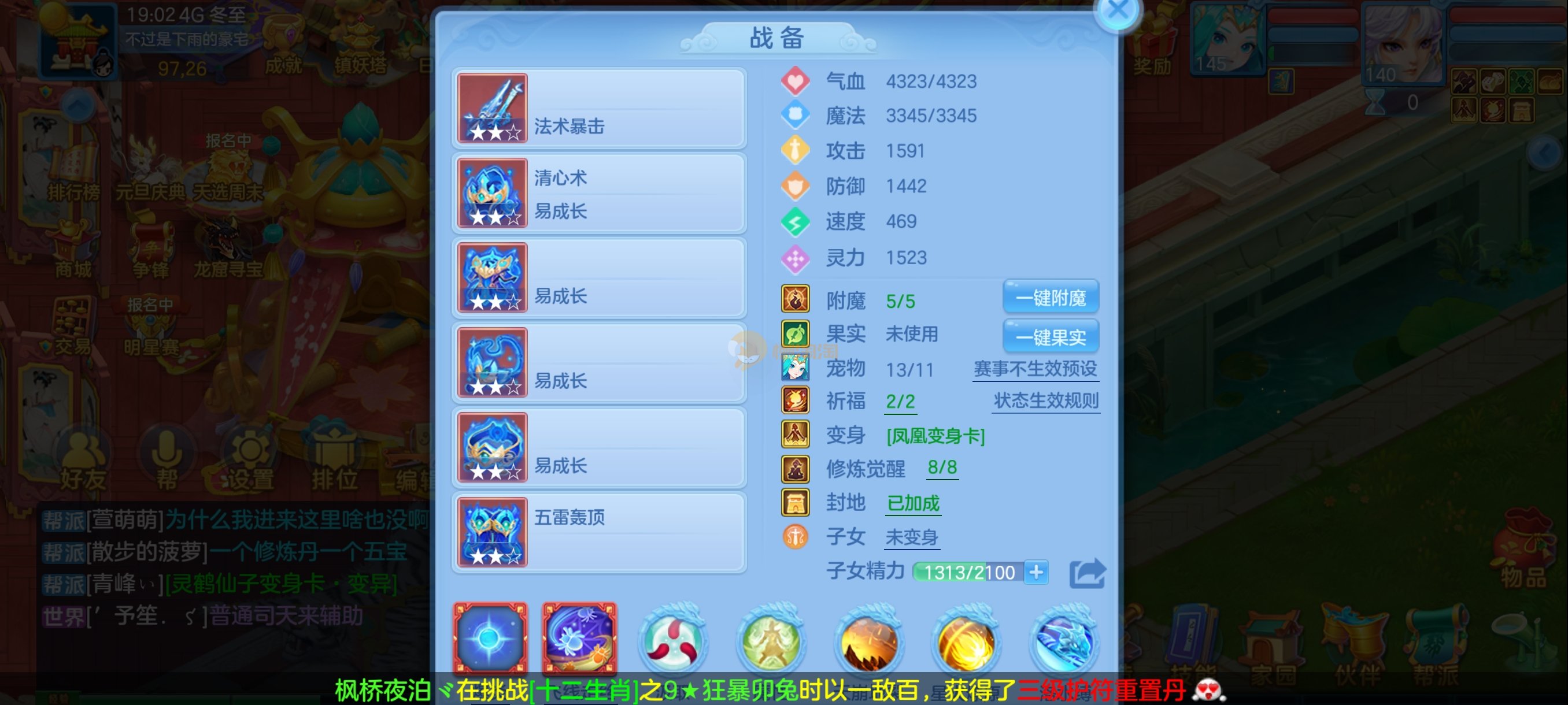Select the purple lotus skill icon

[x=579, y=639]
